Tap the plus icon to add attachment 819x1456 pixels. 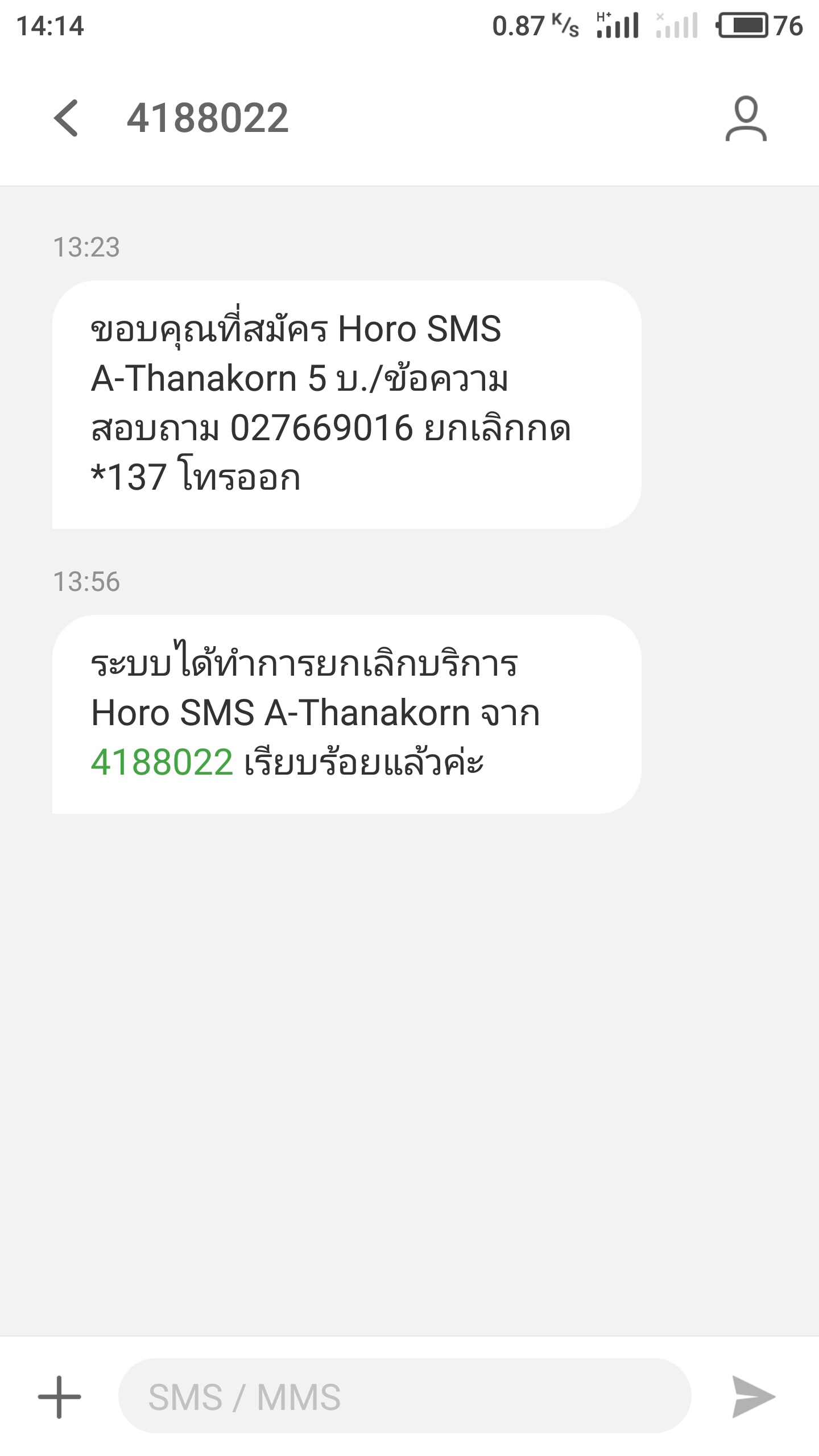pyautogui.click(x=60, y=1397)
